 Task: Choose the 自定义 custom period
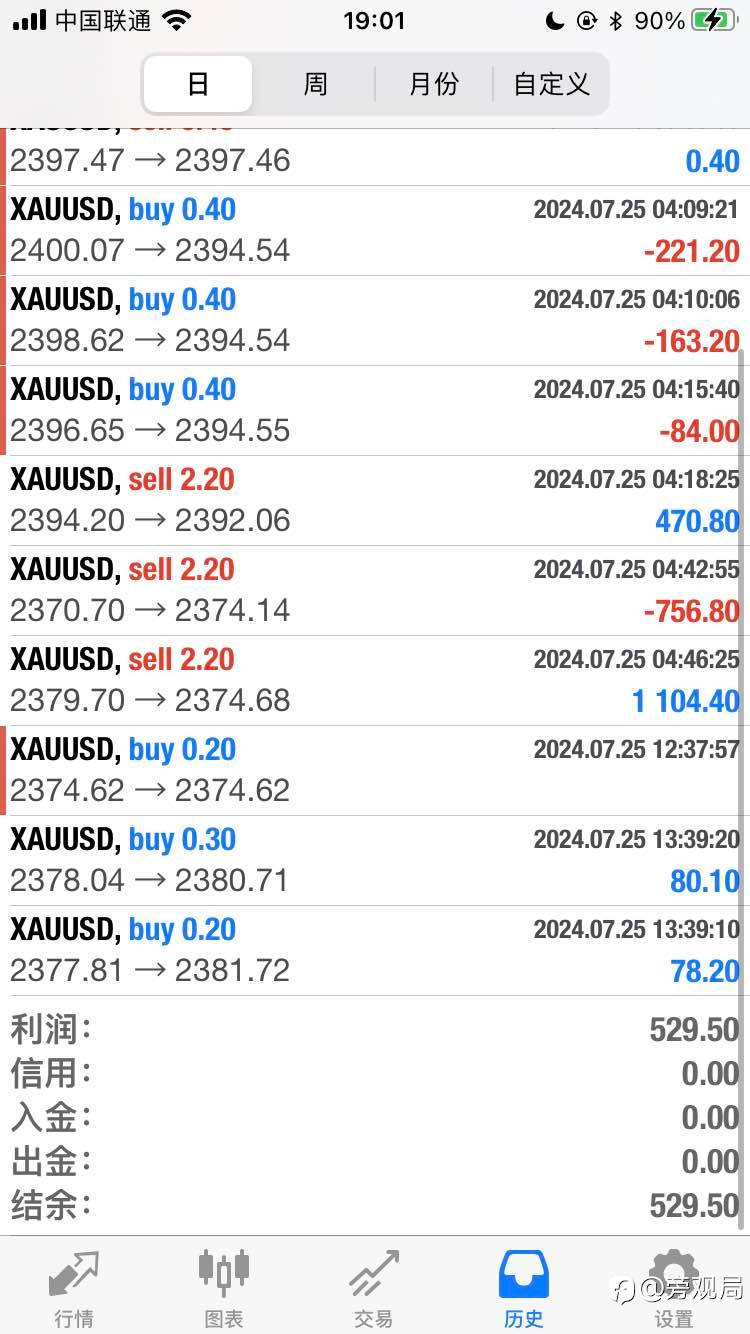[551, 84]
